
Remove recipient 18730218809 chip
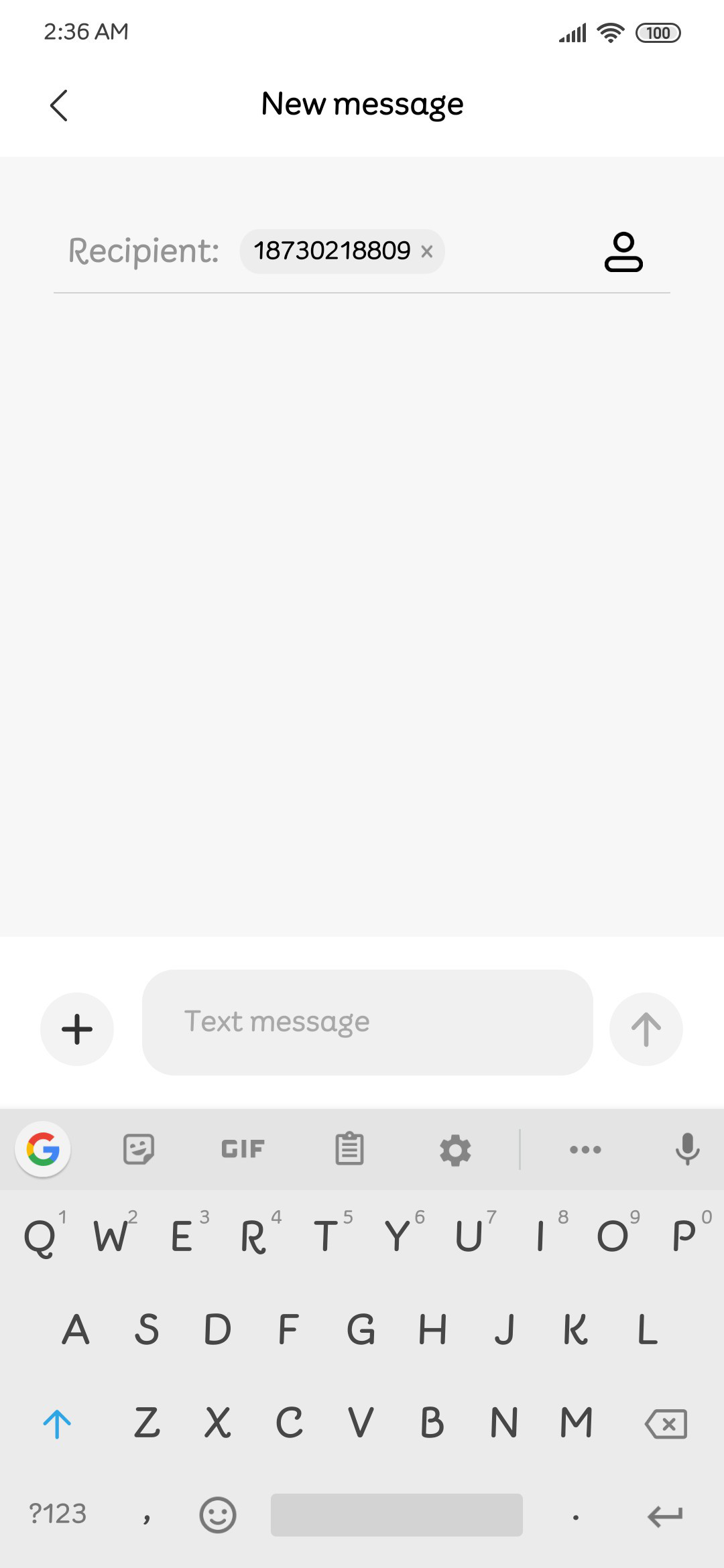click(x=426, y=251)
